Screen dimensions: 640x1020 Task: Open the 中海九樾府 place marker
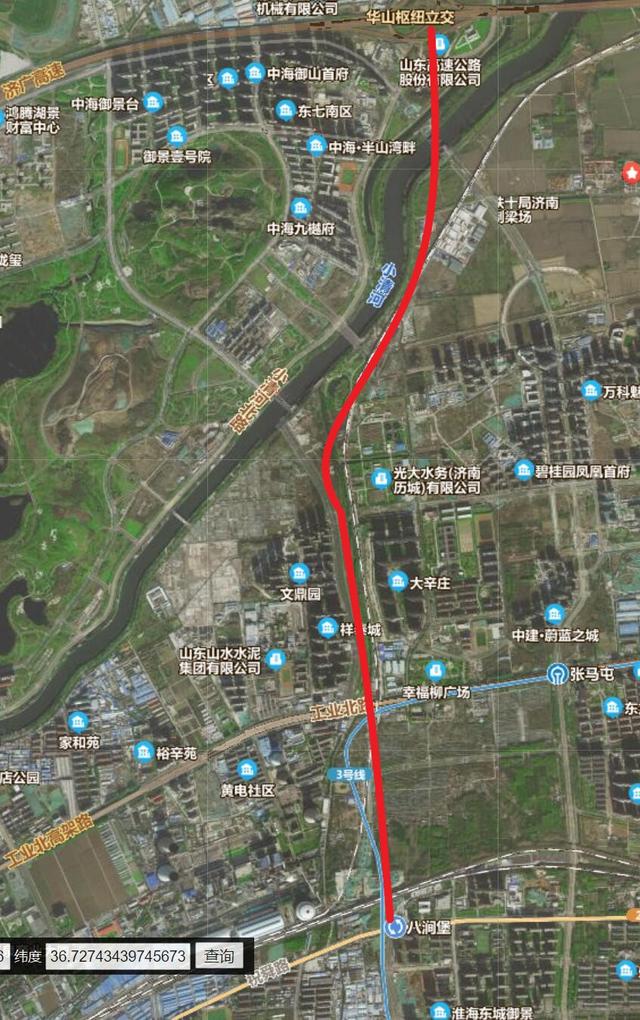click(300, 207)
